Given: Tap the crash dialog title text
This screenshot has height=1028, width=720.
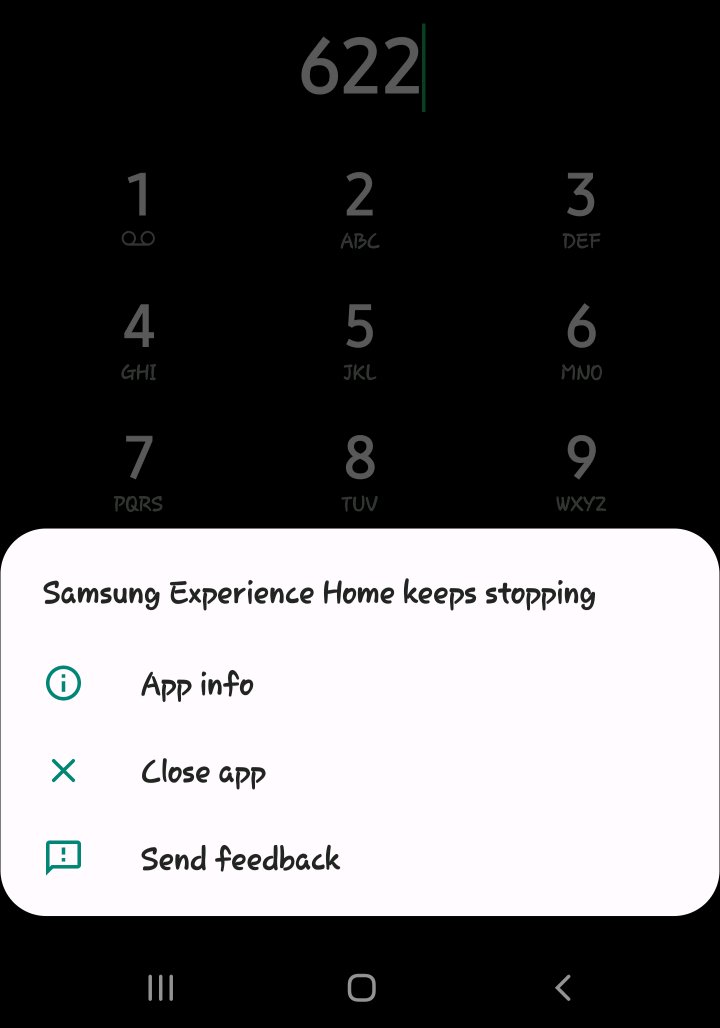Looking at the screenshot, I should pyautogui.click(x=318, y=592).
